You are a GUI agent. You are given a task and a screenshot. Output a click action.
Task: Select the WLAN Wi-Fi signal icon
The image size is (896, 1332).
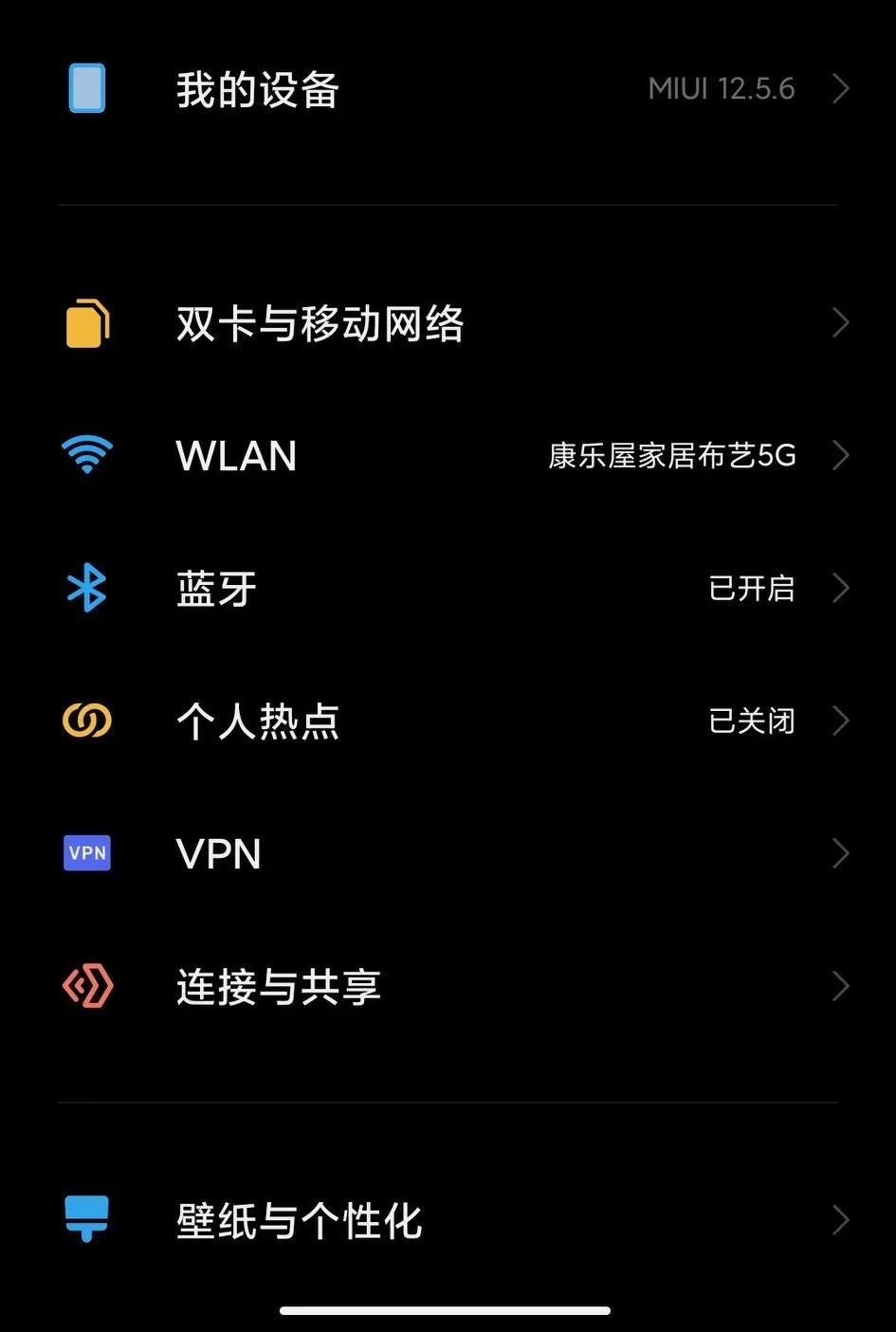tap(86, 455)
